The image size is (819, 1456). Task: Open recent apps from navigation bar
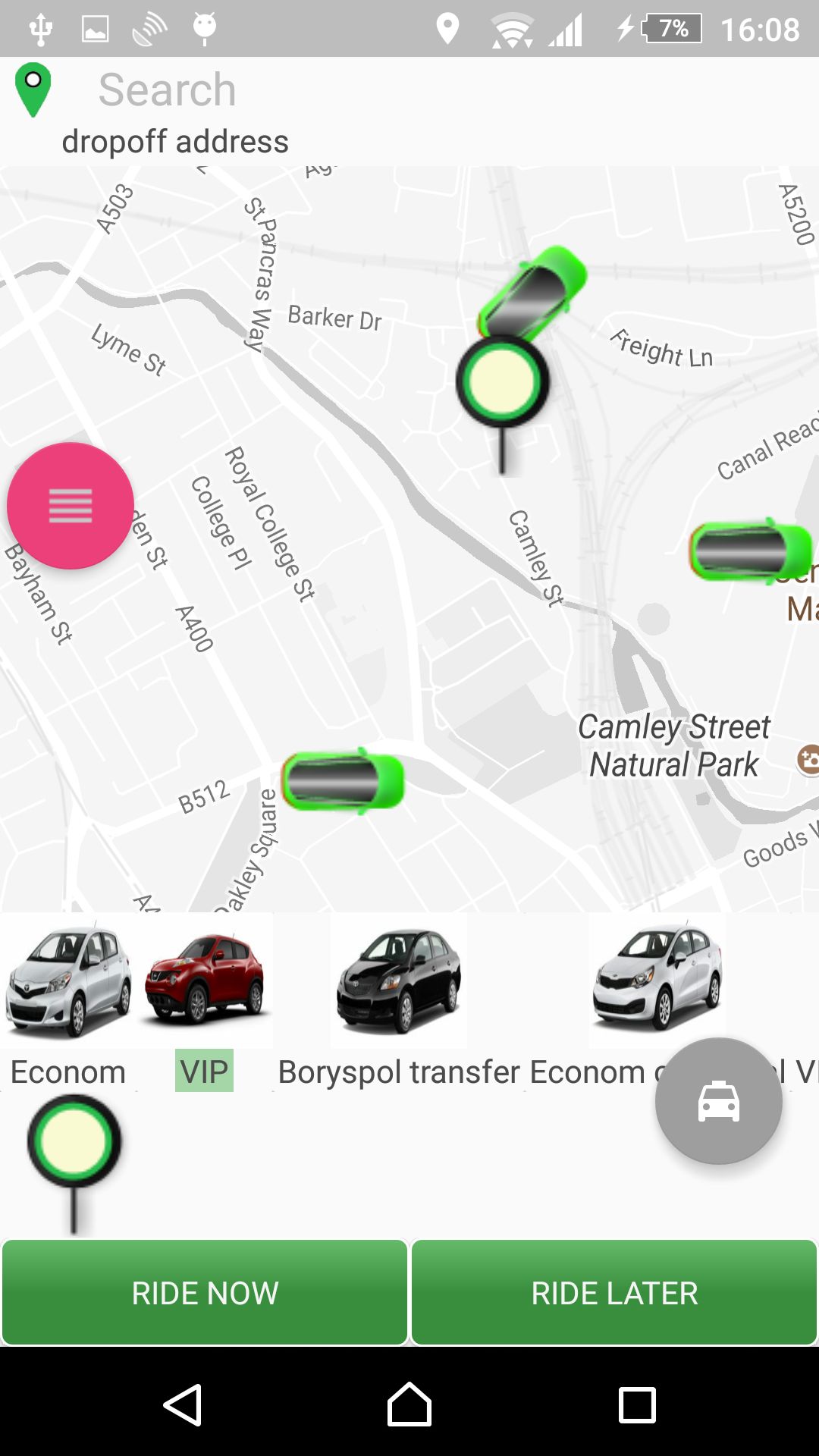point(637,1404)
